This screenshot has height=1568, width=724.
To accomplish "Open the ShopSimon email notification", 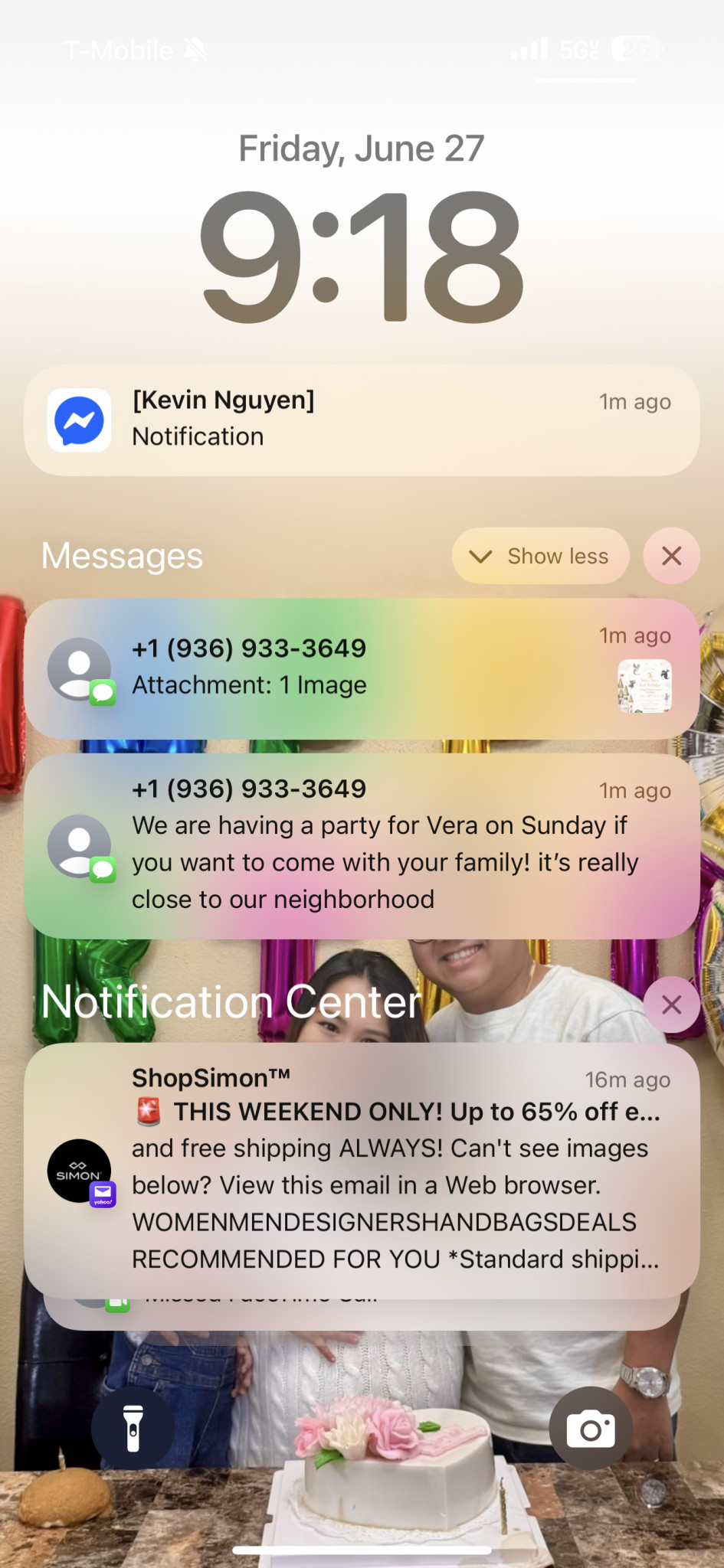I will click(362, 1170).
